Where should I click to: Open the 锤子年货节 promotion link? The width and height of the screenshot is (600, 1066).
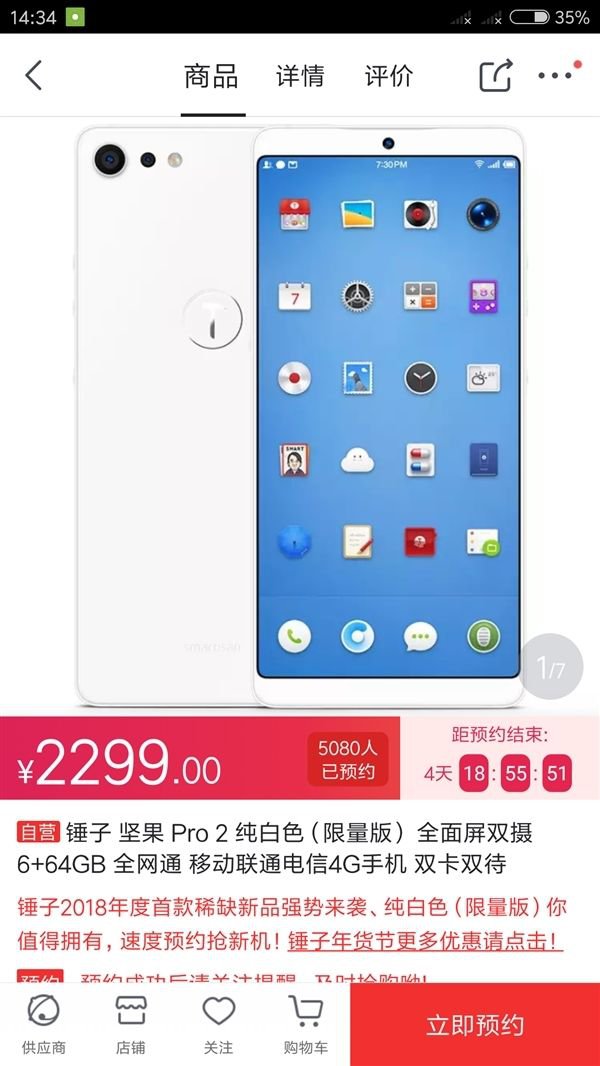click(425, 941)
